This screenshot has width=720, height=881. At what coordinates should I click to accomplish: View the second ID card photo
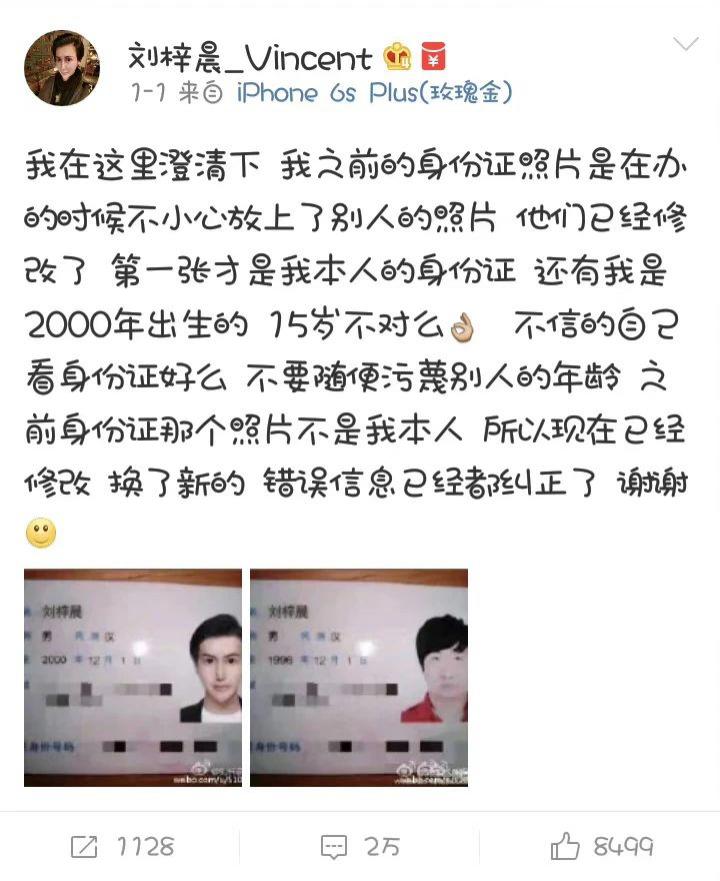(x=359, y=677)
